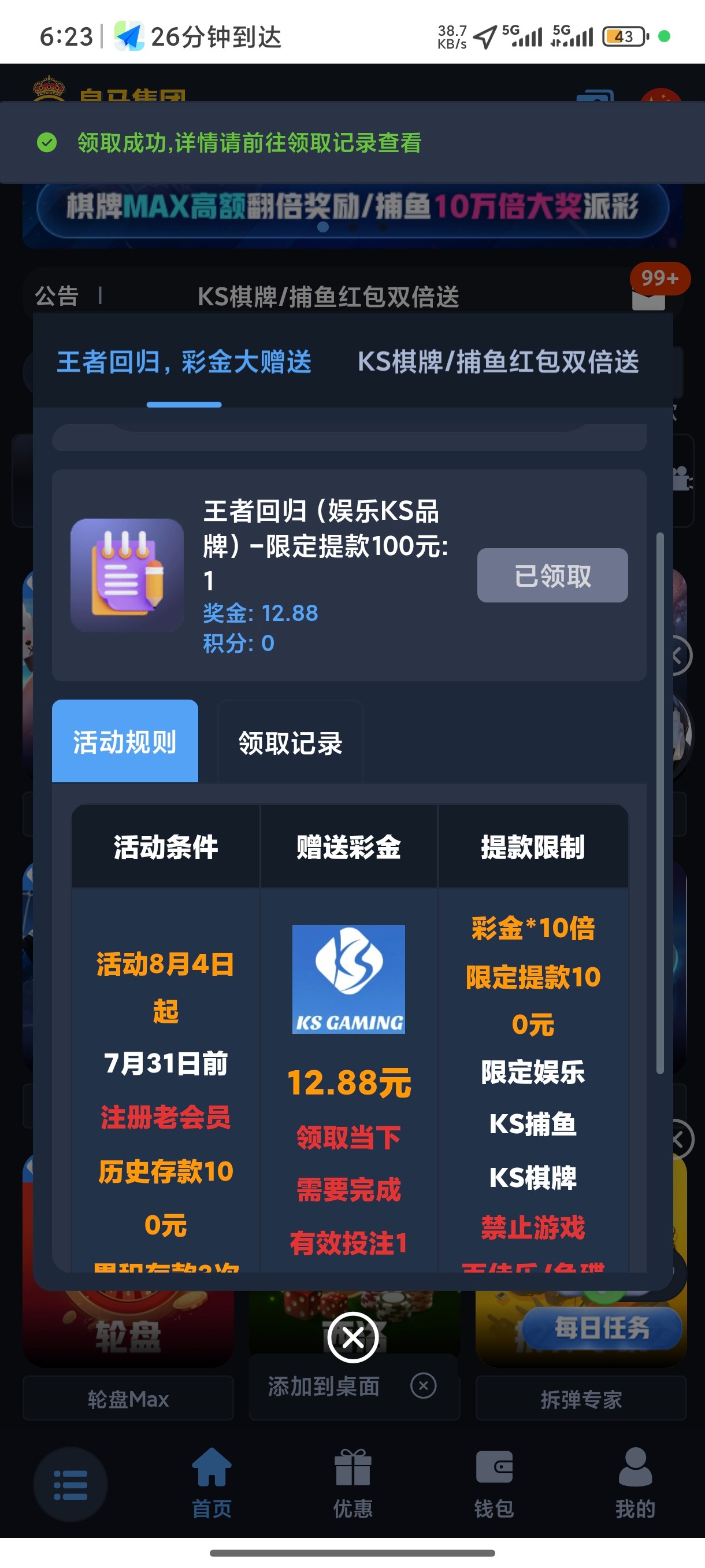
Task: Open the 领取记录 tab
Action: coord(290,742)
